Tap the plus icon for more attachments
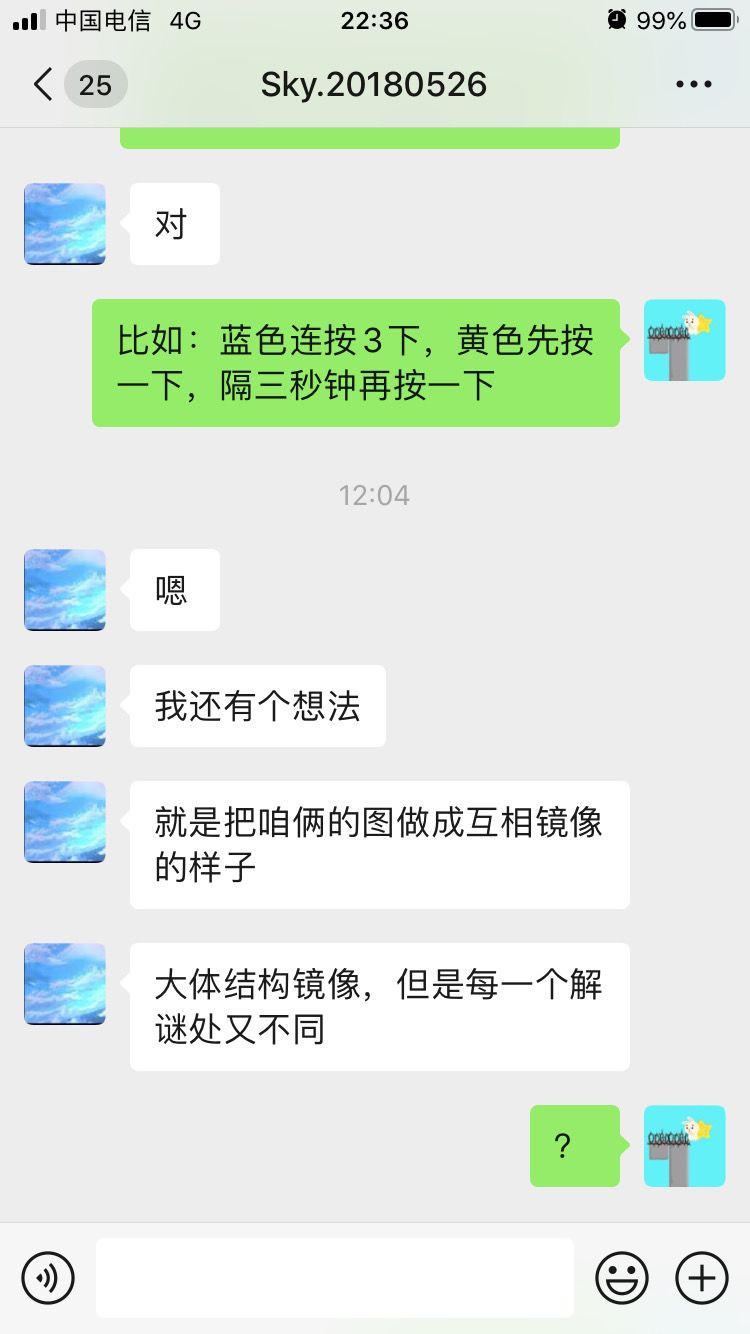Screen dimensions: 750x1334 [701, 1277]
